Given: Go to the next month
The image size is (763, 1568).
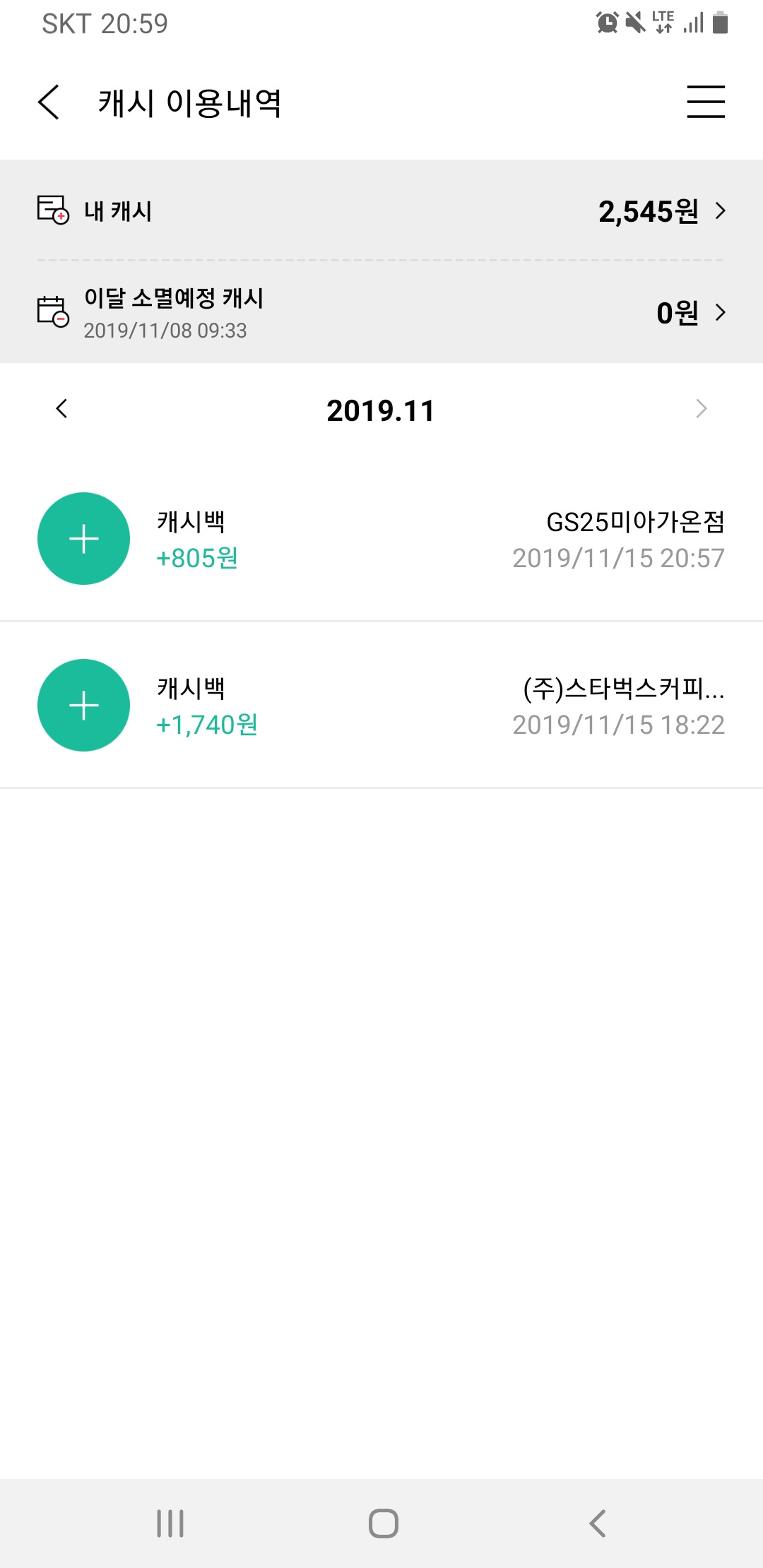Looking at the screenshot, I should pos(701,408).
